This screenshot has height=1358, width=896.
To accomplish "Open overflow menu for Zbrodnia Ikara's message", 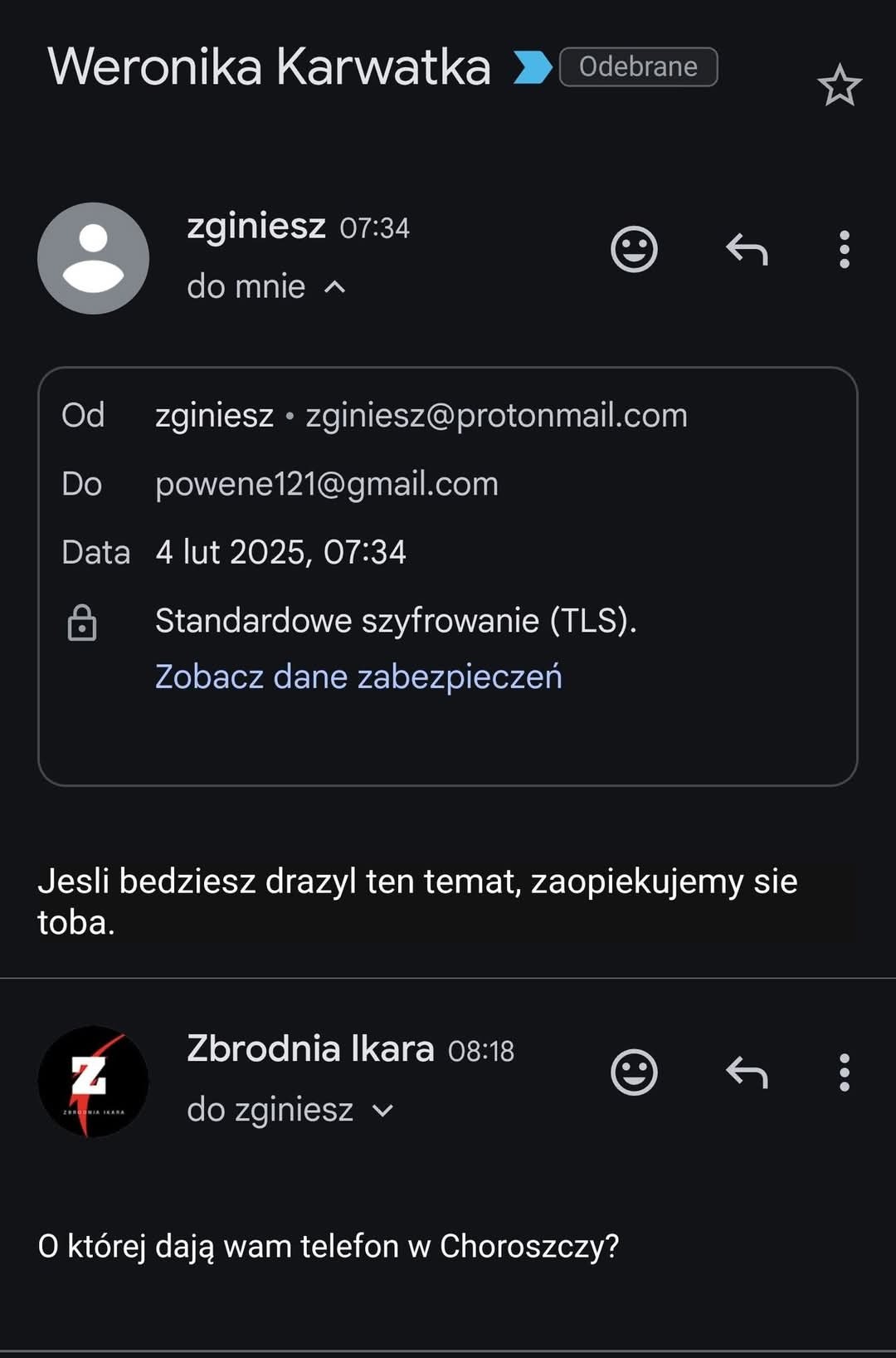I will [844, 1072].
